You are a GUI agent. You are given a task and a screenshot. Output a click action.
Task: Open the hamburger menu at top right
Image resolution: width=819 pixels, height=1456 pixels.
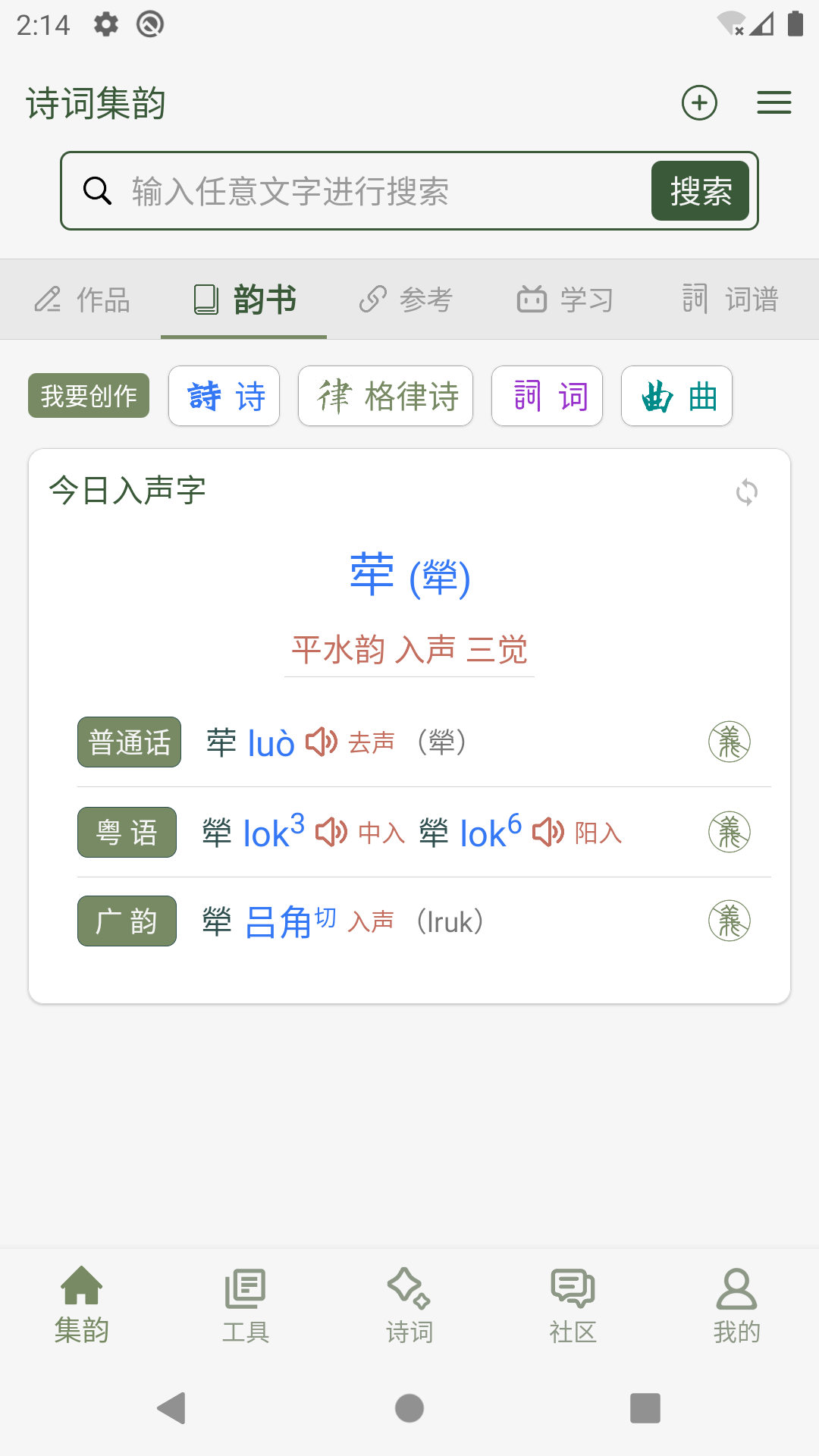(x=773, y=103)
